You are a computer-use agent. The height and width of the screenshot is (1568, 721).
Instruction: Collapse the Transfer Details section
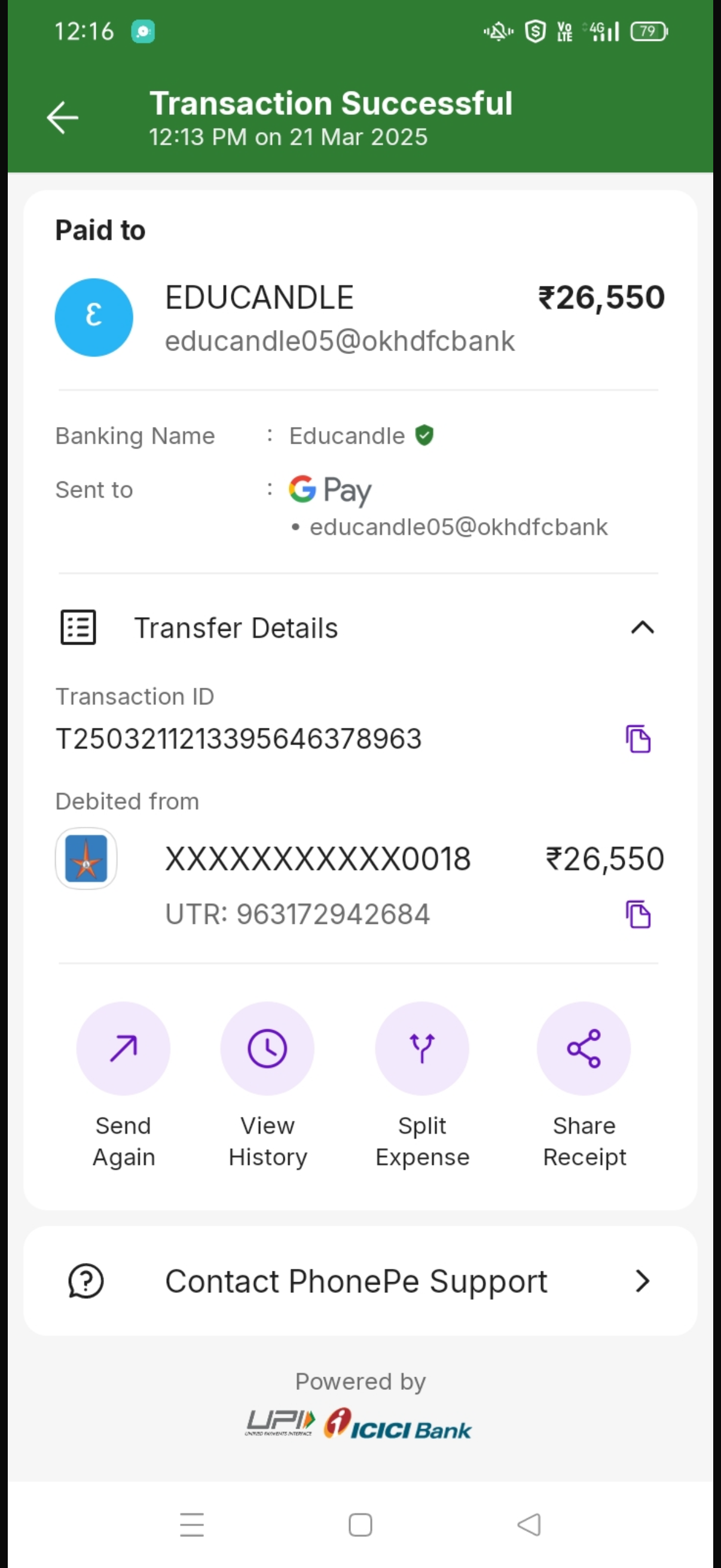point(642,627)
